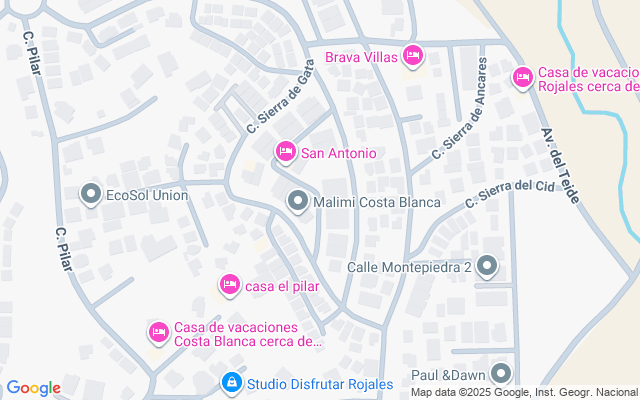Image resolution: width=640 pixels, height=400 pixels.
Task: Select the San Antonio lodging pin
Action: 286,152
